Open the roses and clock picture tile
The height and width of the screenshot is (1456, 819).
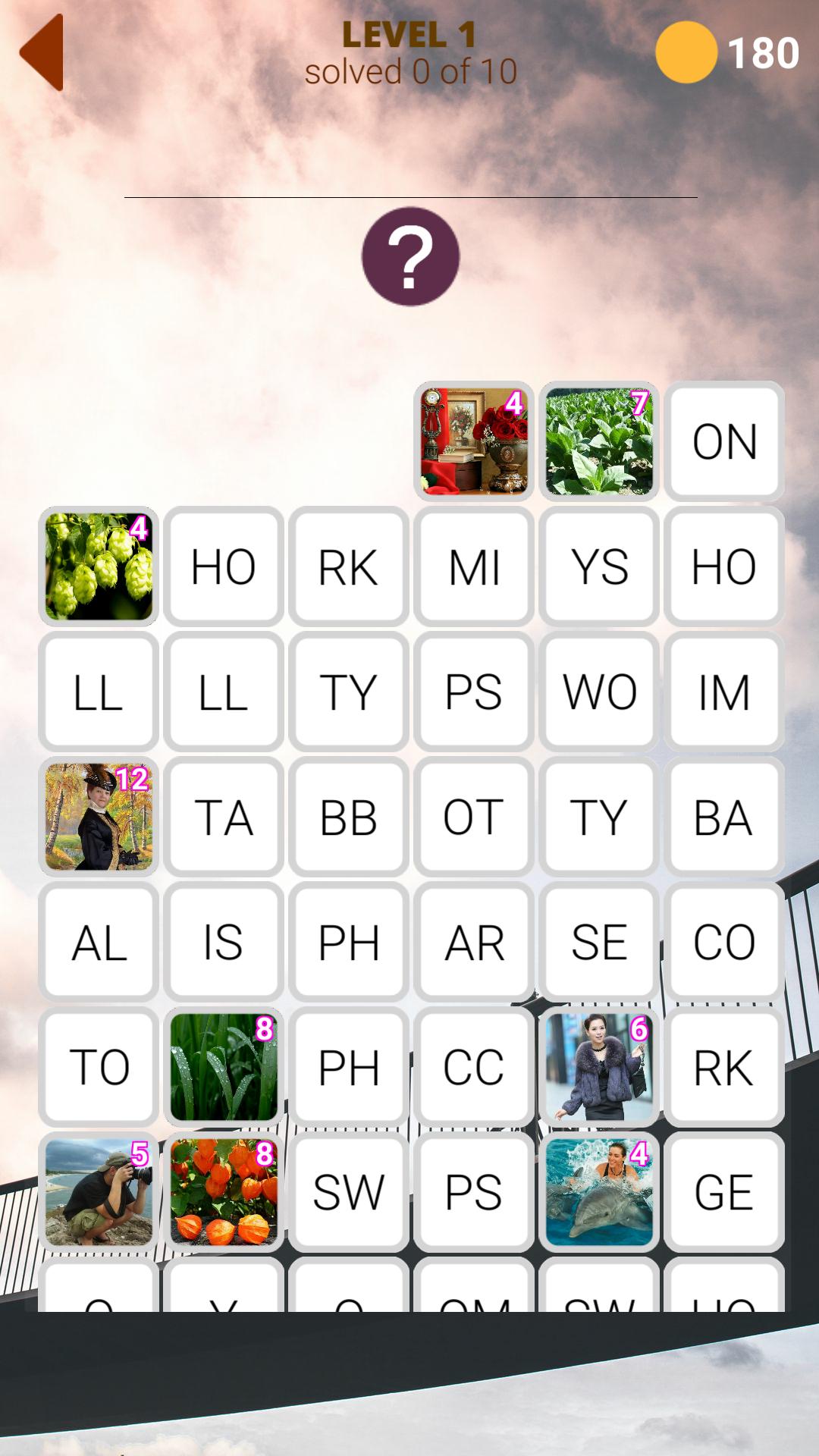pyautogui.click(x=473, y=444)
